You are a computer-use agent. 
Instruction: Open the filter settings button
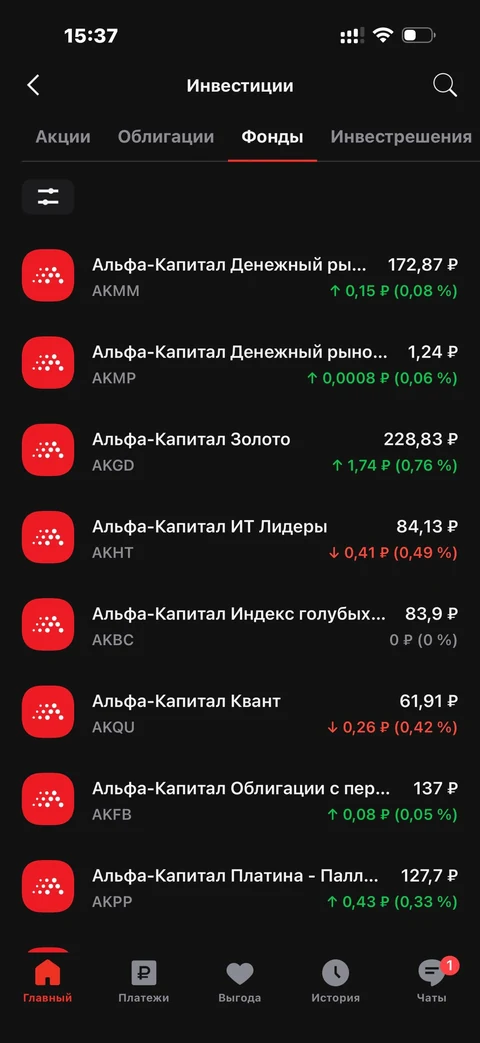coord(48,197)
